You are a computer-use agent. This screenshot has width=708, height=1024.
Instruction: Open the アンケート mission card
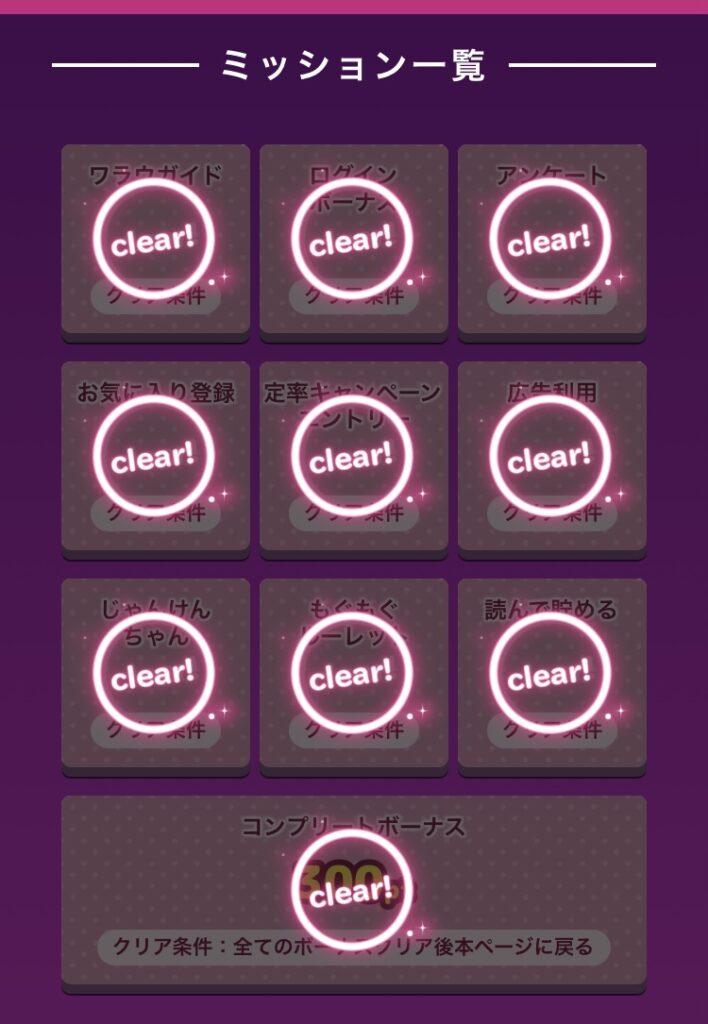pos(551,240)
